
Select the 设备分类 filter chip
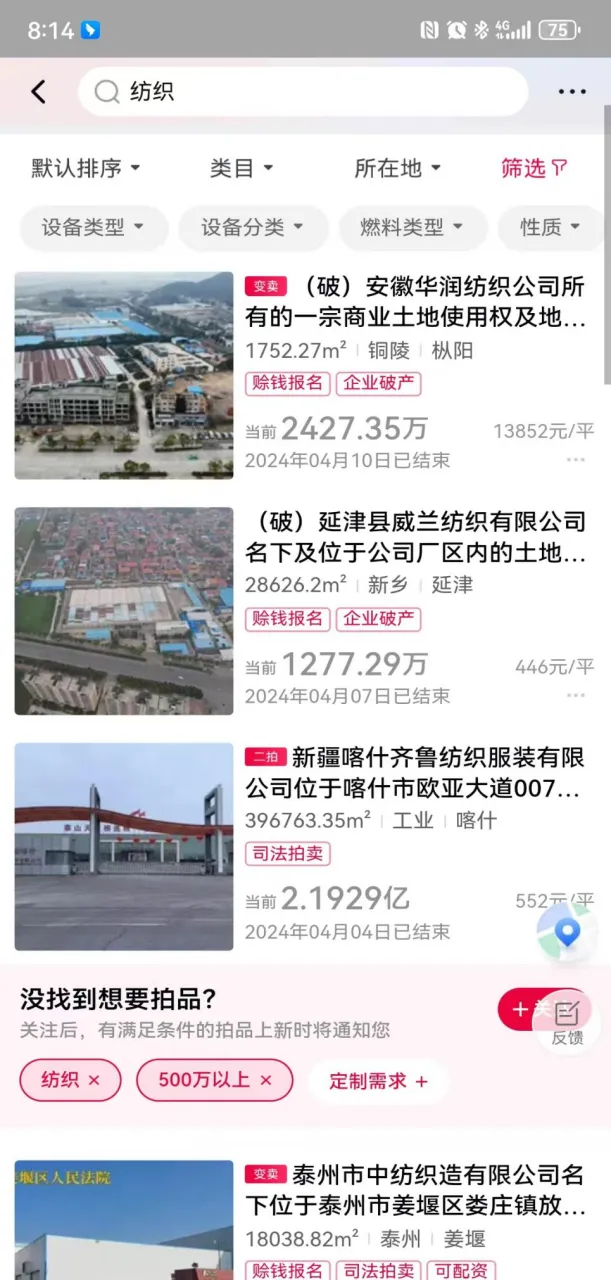point(253,227)
